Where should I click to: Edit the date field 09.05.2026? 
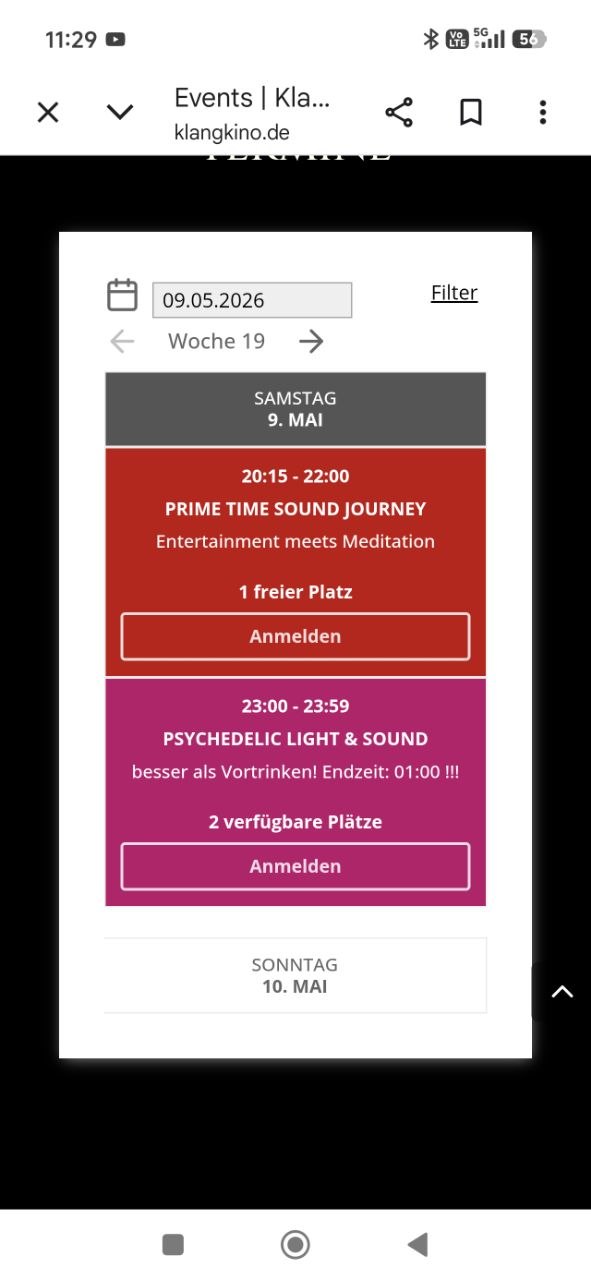click(252, 300)
